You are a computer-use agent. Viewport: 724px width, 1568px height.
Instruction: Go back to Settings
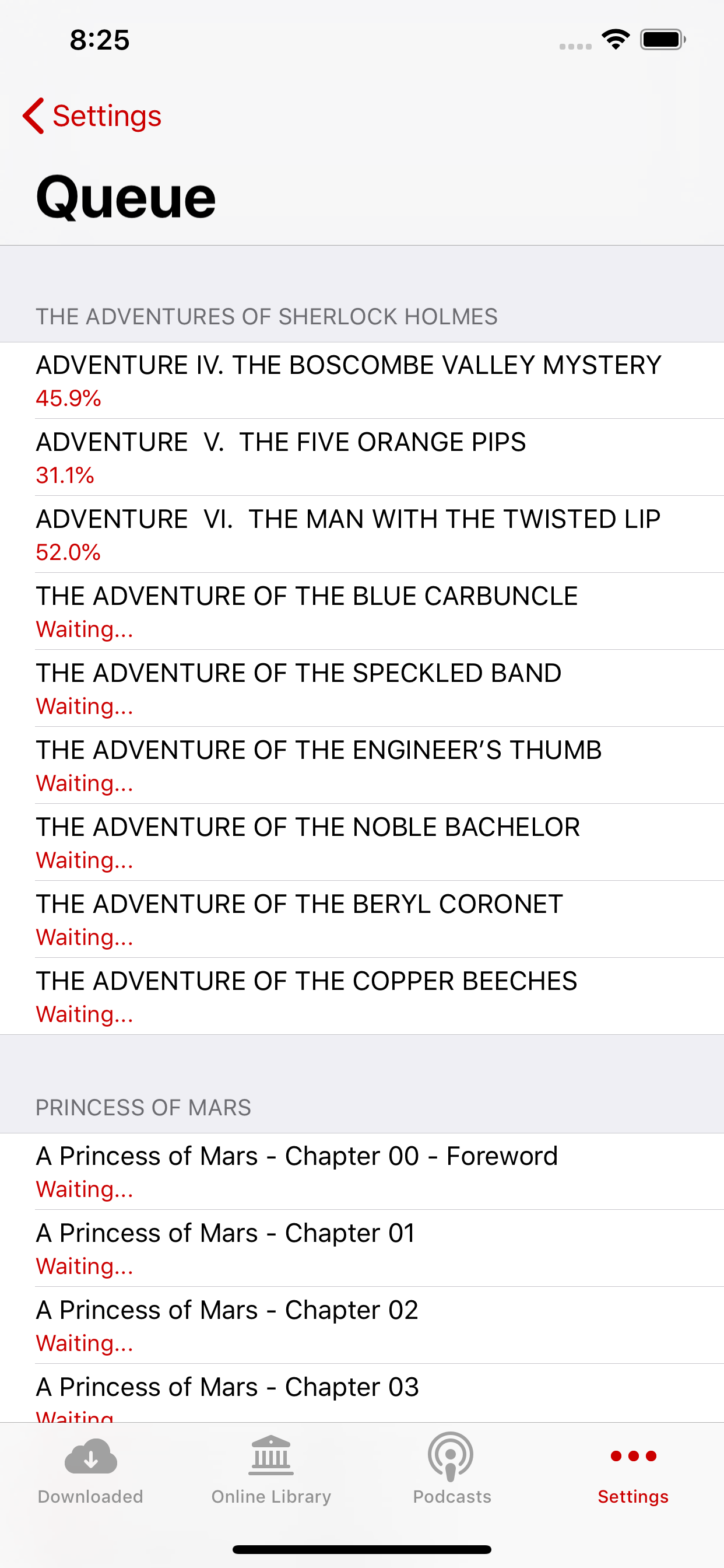pyautogui.click(x=93, y=116)
